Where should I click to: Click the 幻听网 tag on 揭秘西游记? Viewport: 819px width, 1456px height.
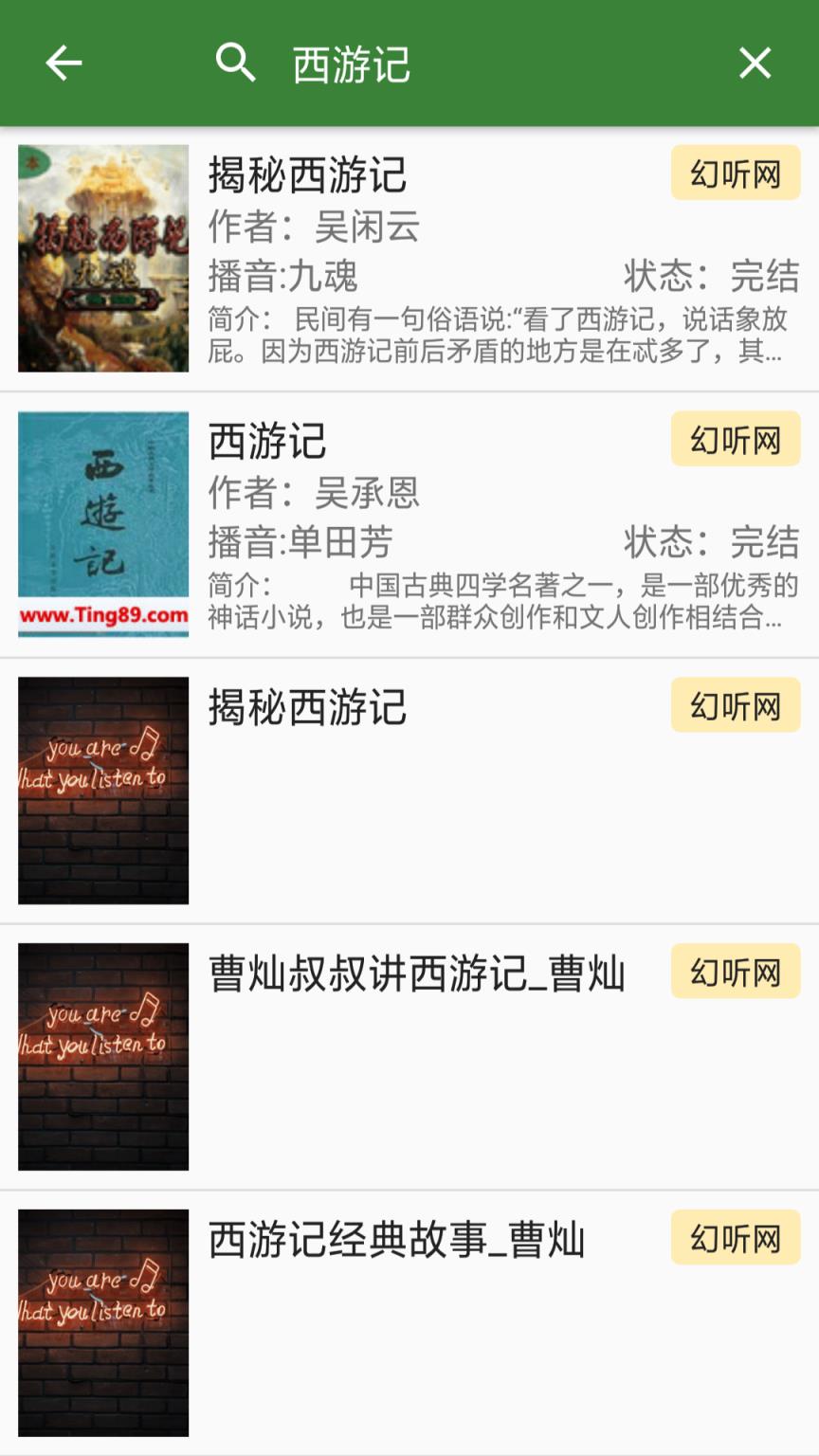click(735, 173)
